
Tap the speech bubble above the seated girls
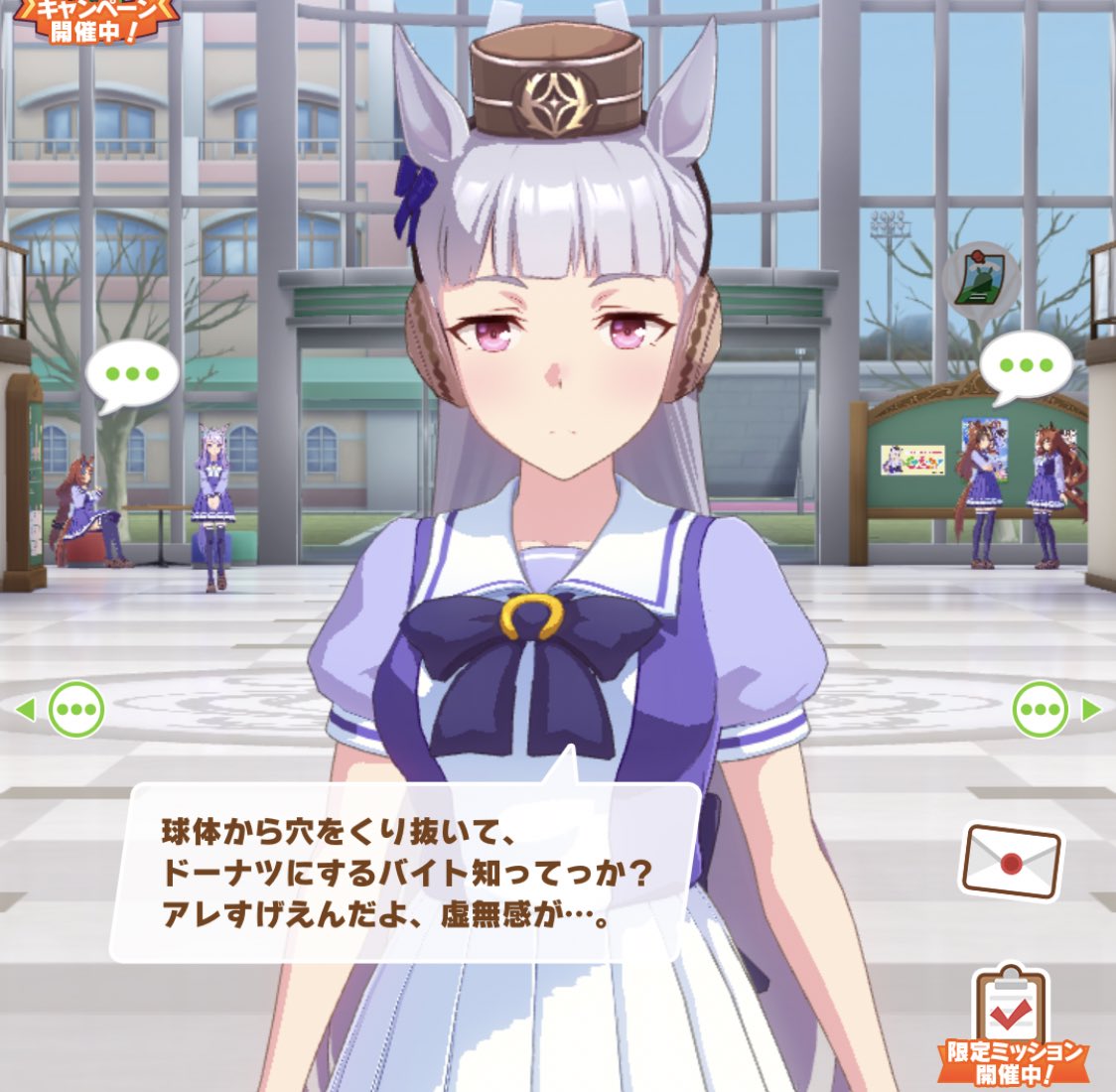click(132, 376)
